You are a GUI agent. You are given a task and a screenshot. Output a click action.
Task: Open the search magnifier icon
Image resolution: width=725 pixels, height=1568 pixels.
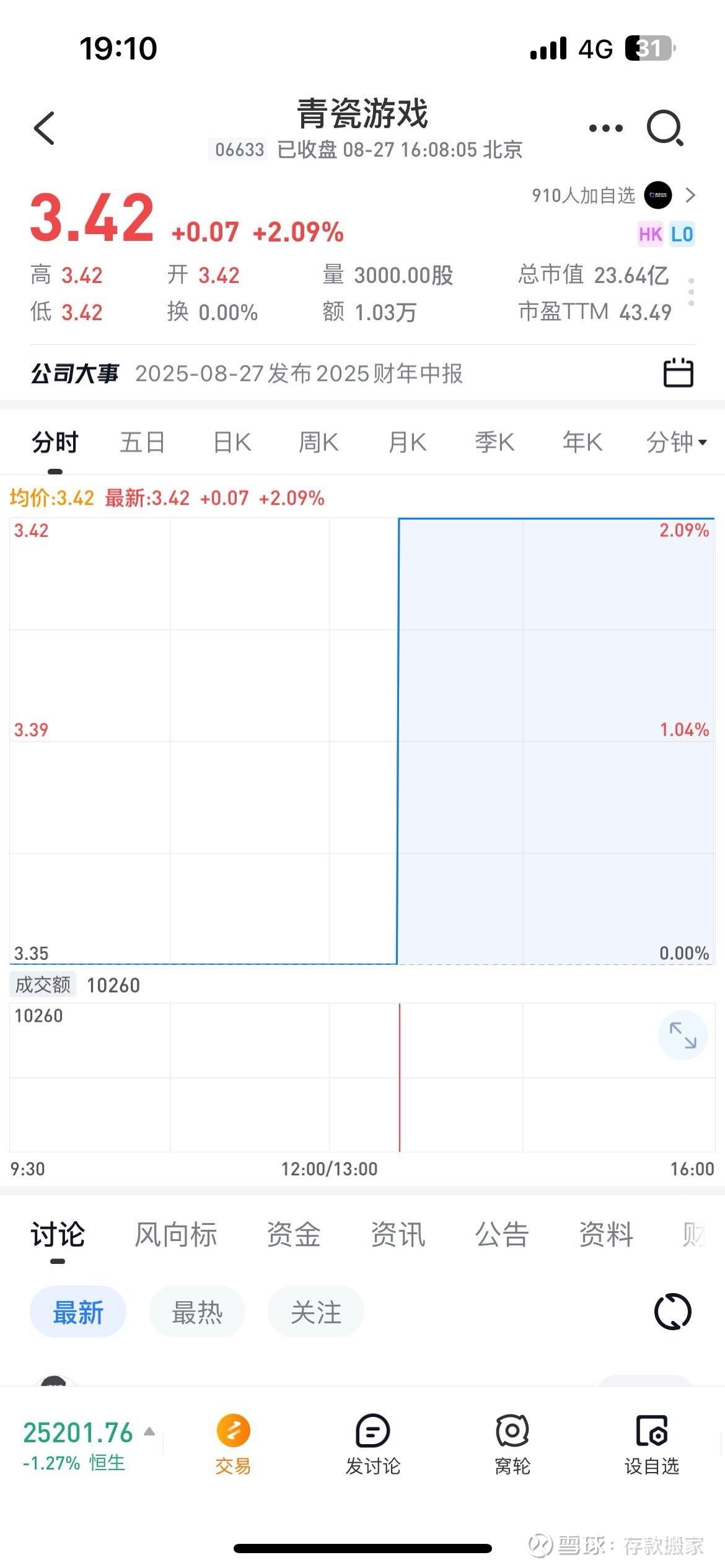(x=665, y=128)
